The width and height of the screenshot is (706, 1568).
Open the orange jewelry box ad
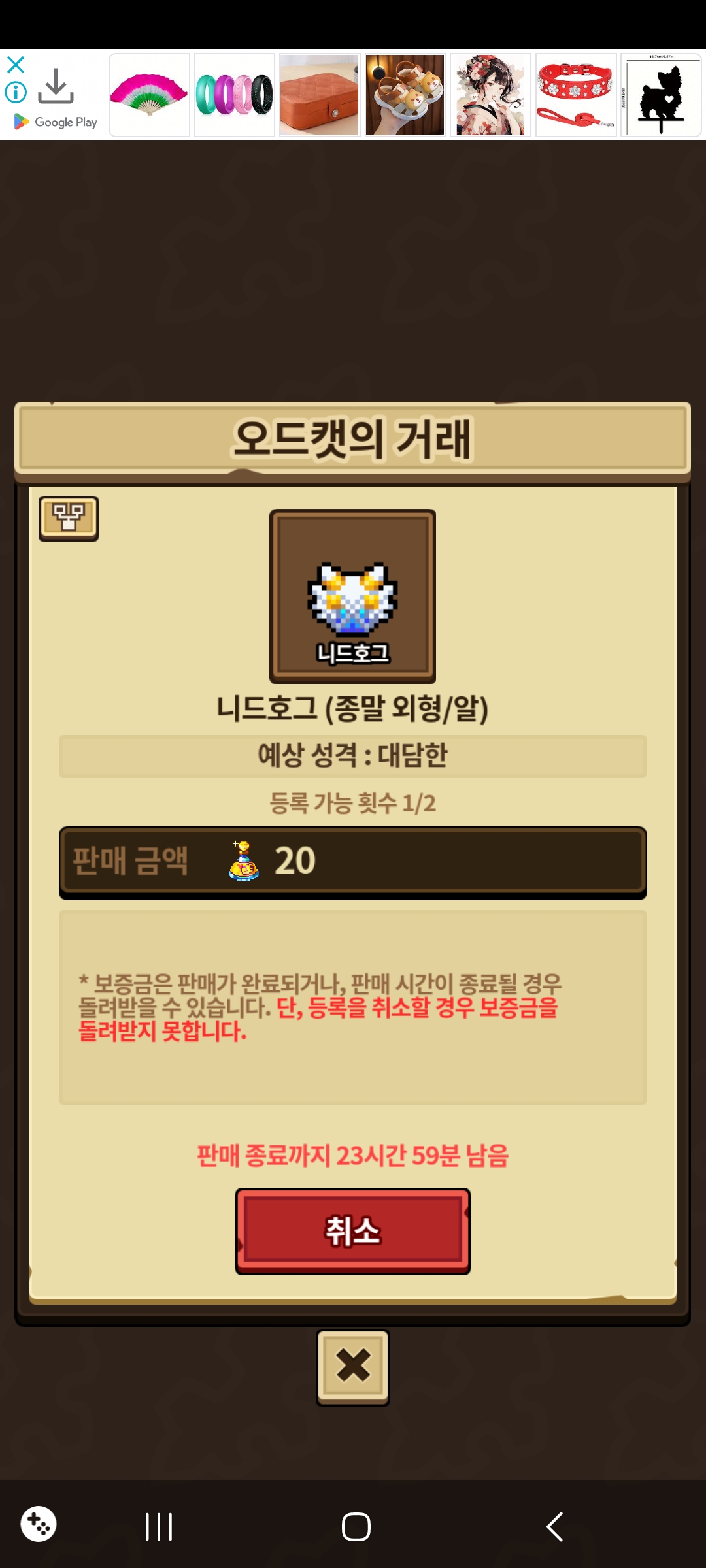[320, 95]
